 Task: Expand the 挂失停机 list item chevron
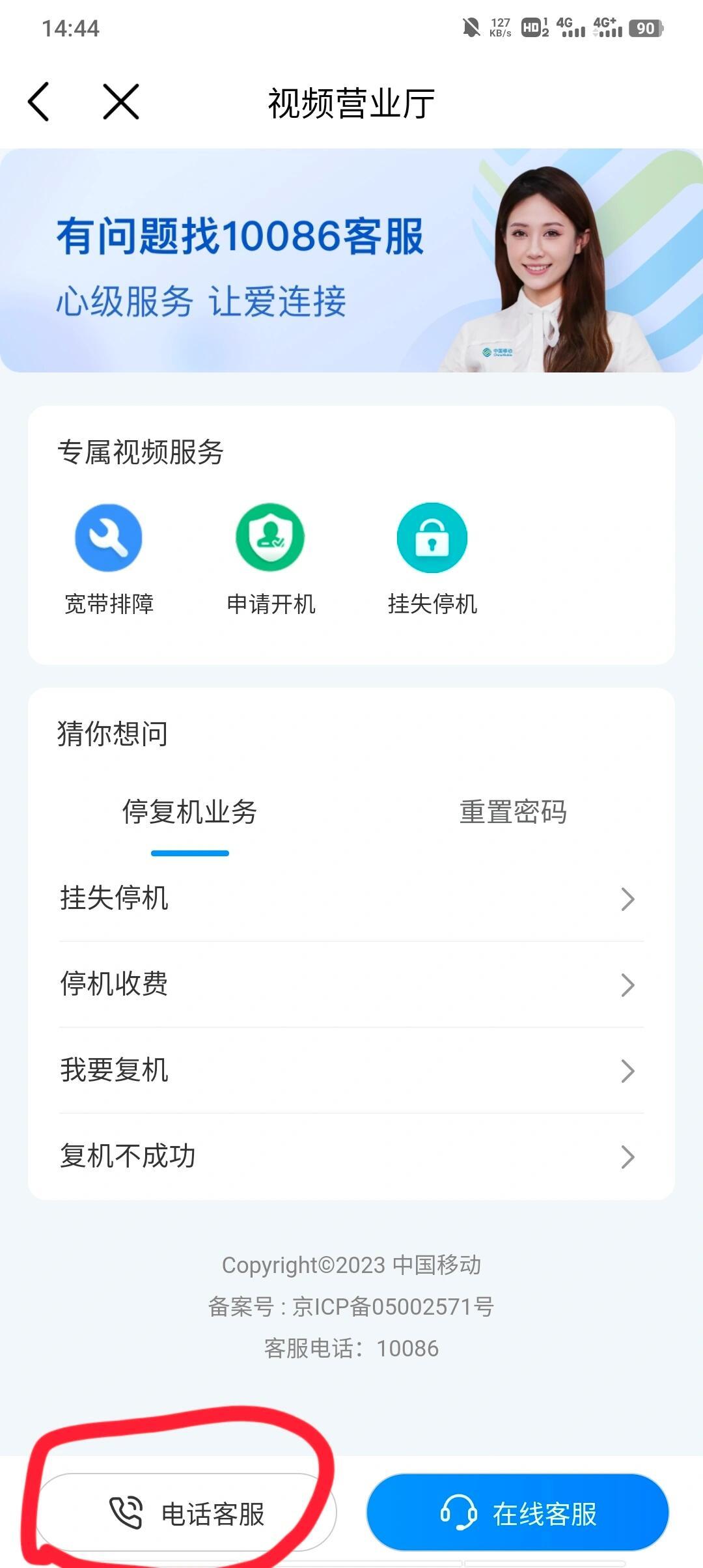pyautogui.click(x=627, y=899)
